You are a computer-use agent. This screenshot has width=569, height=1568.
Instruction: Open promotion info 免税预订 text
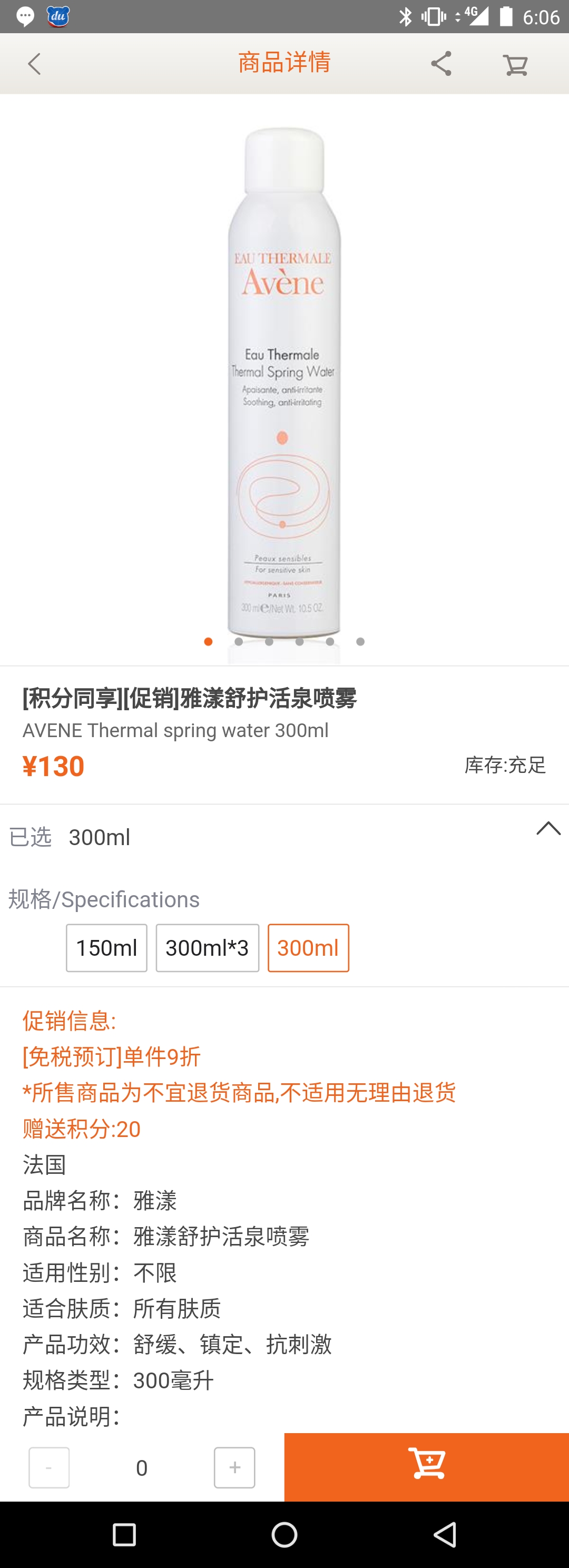111,1057
